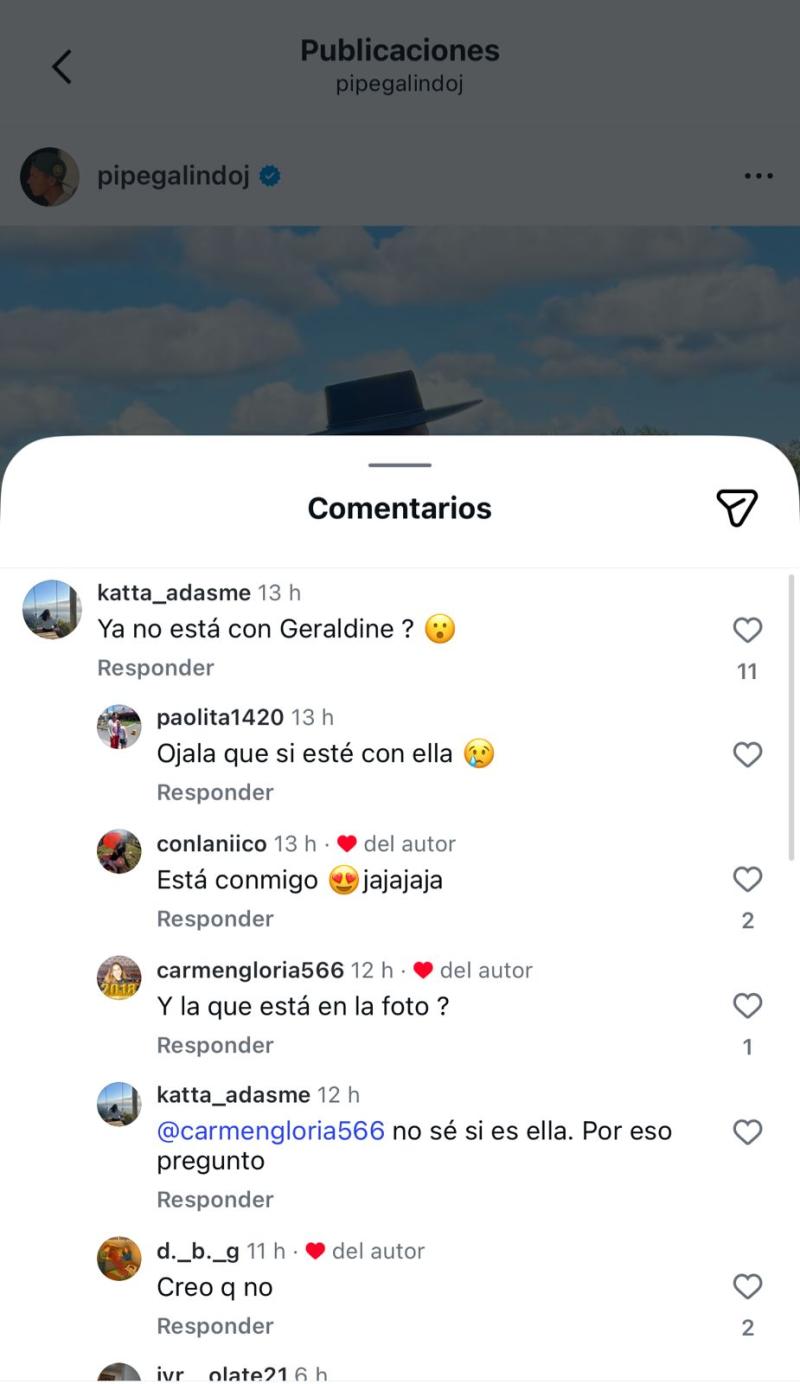Screen dimensions: 800x1384
Task: Open d._b._g's profile picture
Action: pos(119,1259)
